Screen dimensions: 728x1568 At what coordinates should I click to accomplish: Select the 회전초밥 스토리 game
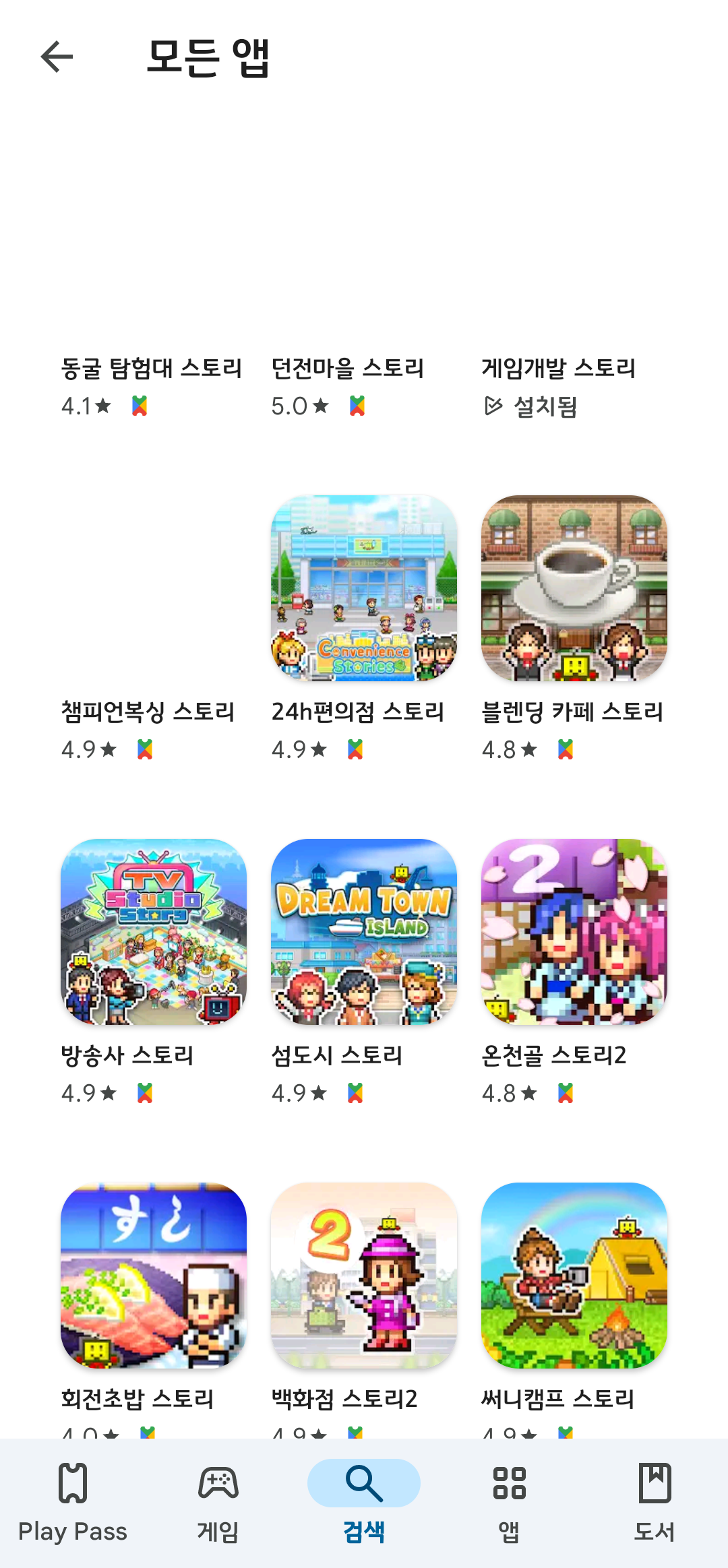click(x=154, y=1276)
